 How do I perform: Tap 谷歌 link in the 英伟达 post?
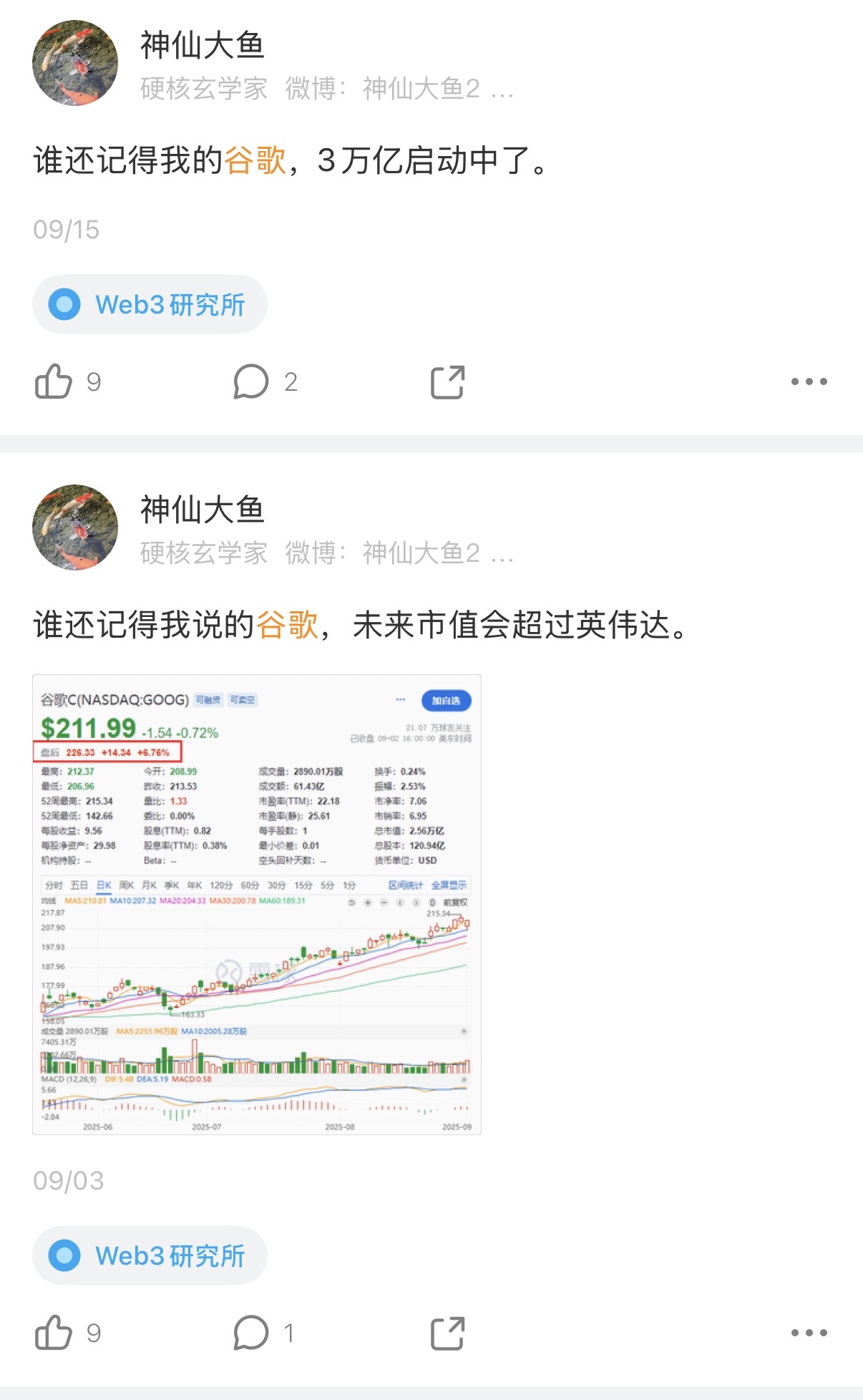point(287,625)
